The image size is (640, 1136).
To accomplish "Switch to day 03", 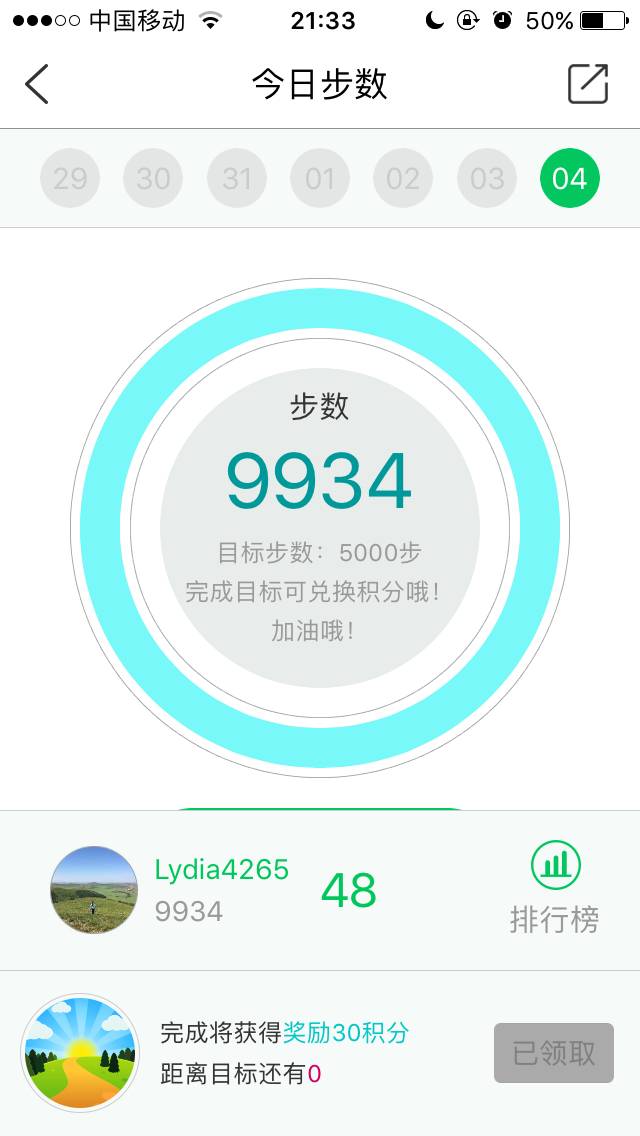I will (x=487, y=179).
